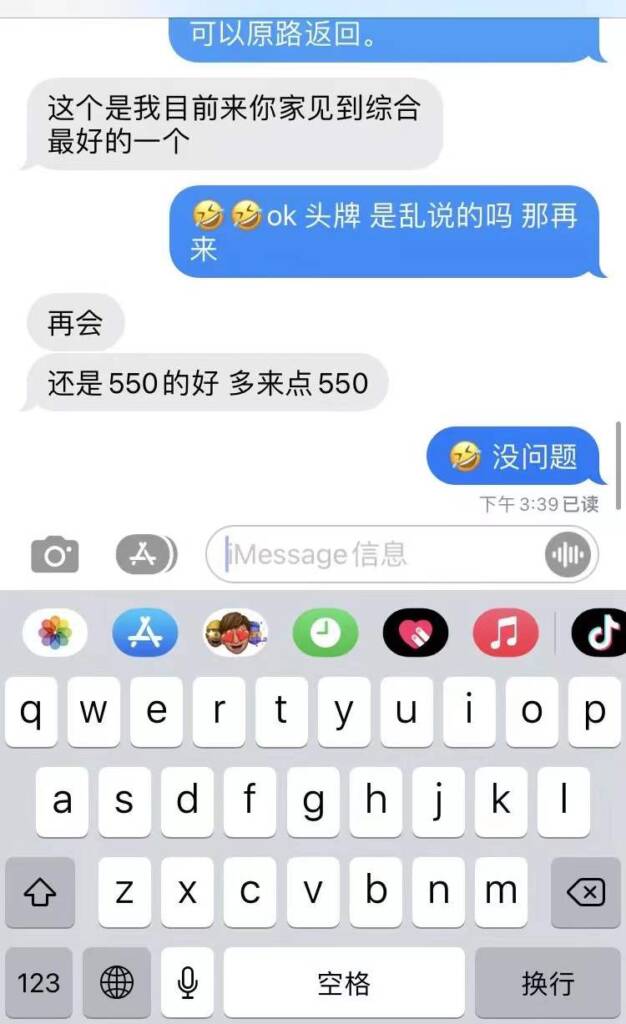The image size is (626, 1024).
Task: Open the camera to attach a photo
Action: click(54, 555)
